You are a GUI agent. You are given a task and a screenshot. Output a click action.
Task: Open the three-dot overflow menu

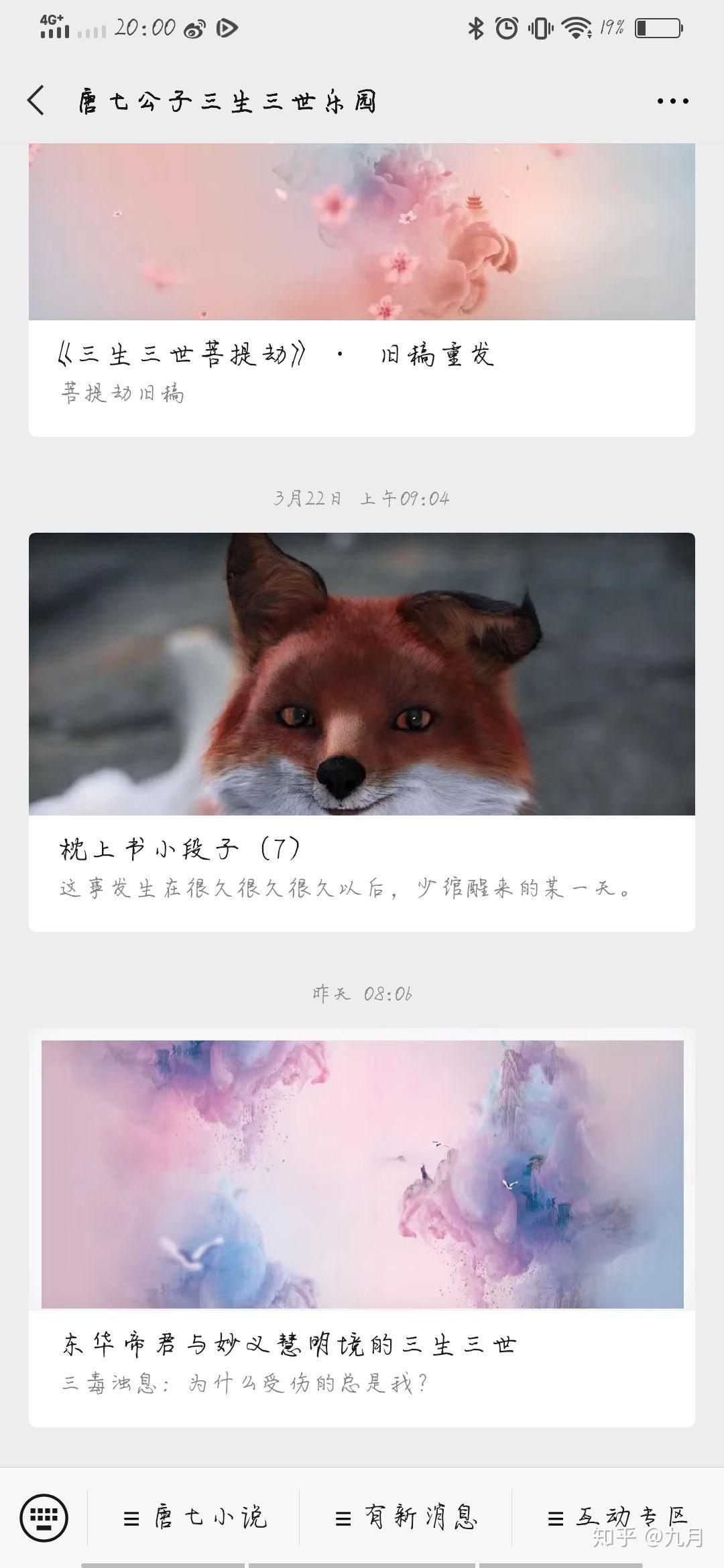[x=672, y=101]
